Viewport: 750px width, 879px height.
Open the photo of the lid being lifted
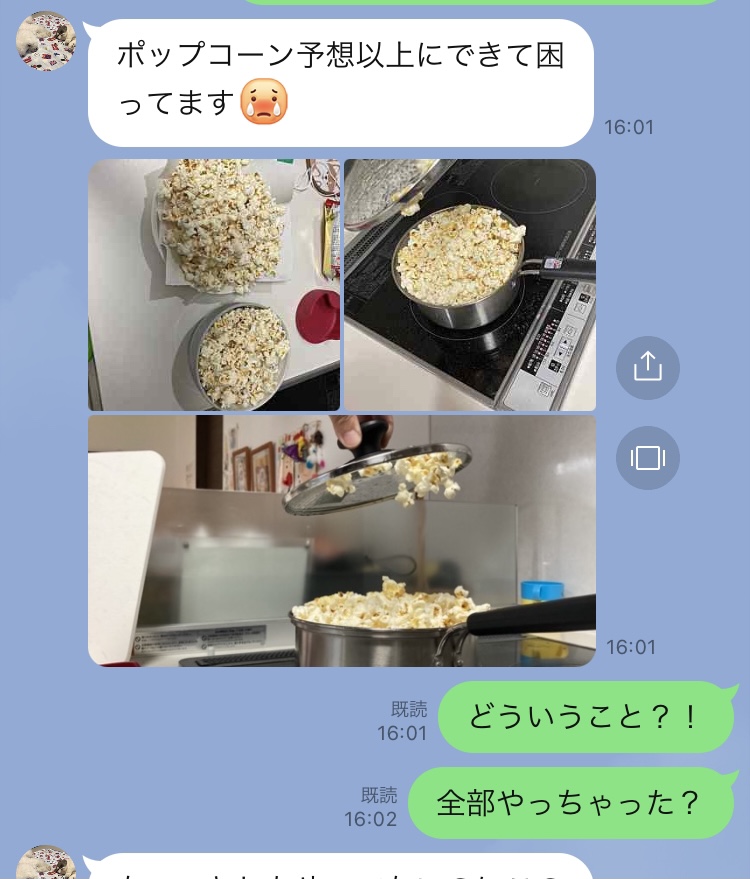coord(342,540)
